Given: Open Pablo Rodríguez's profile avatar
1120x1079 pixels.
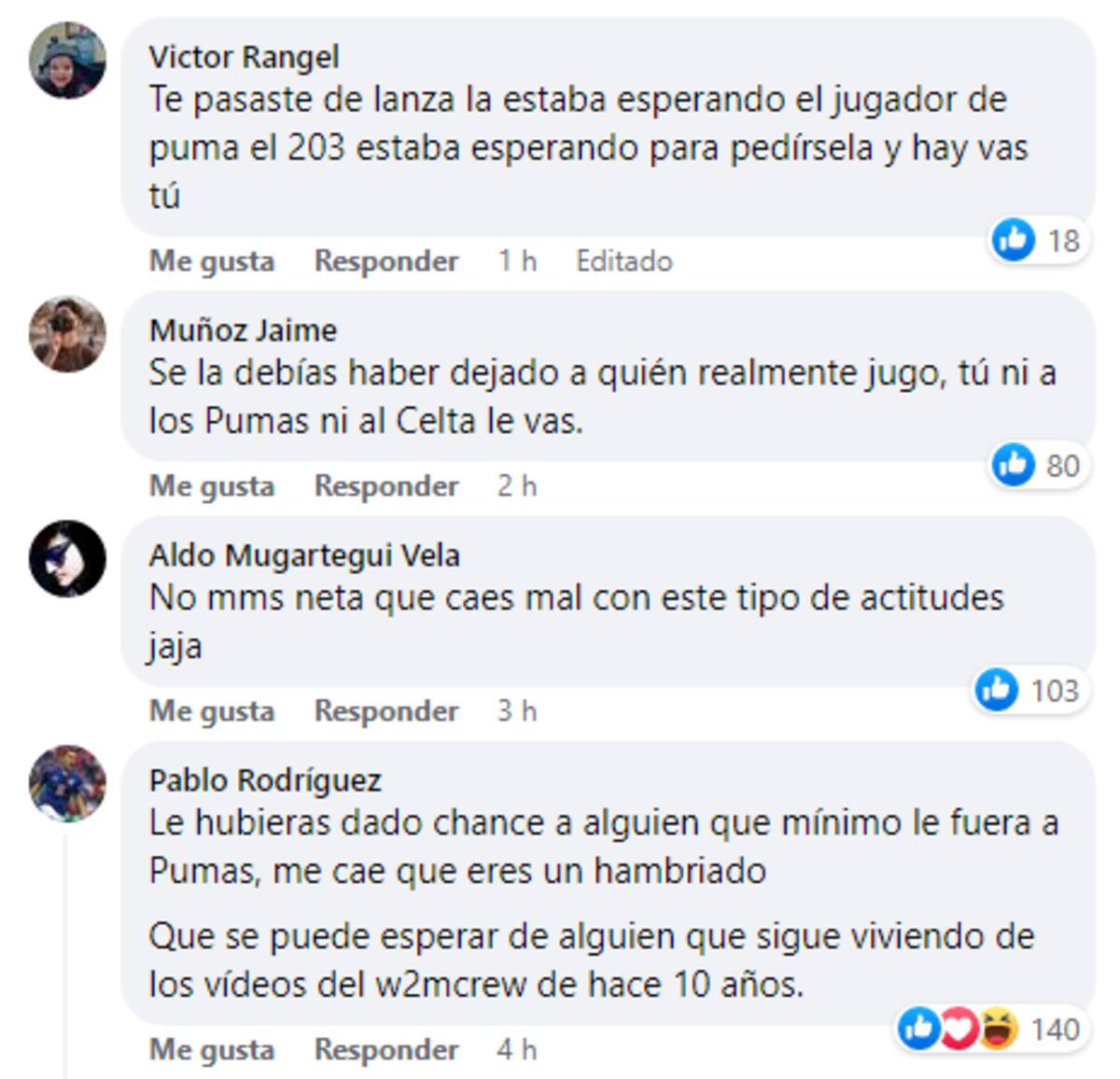Looking at the screenshot, I should pyautogui.click(x=67, y=783).
